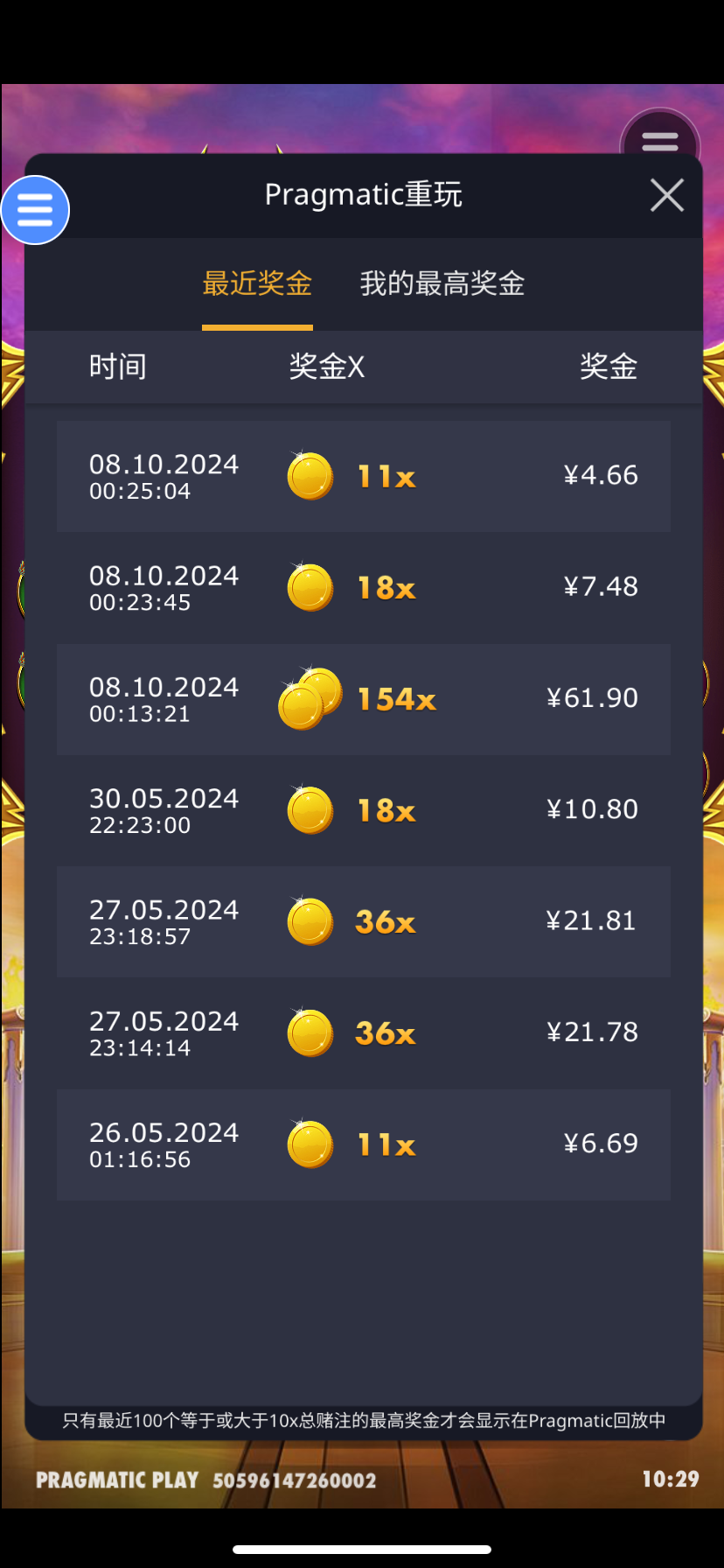Close the Pragmatic重玩 dialog
The image size is (724, 1568).
pos(666,196)
